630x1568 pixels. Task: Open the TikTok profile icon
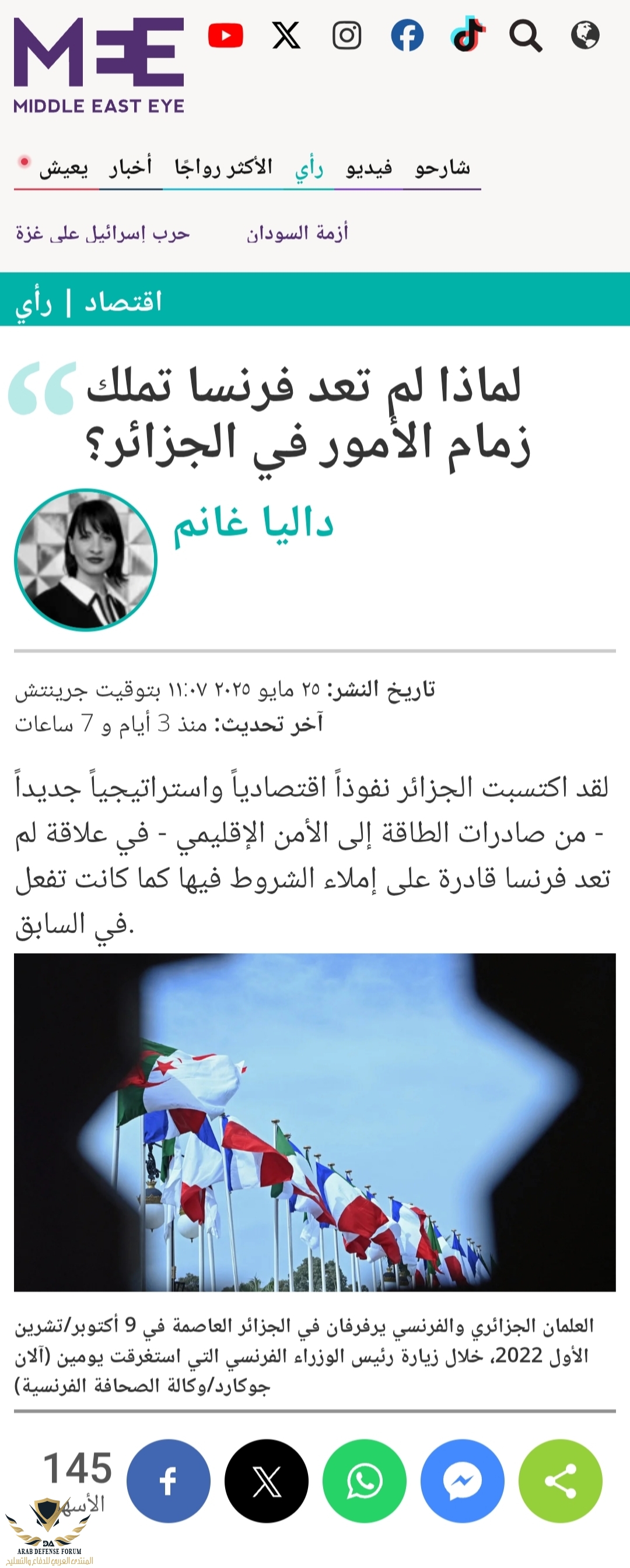468,36
